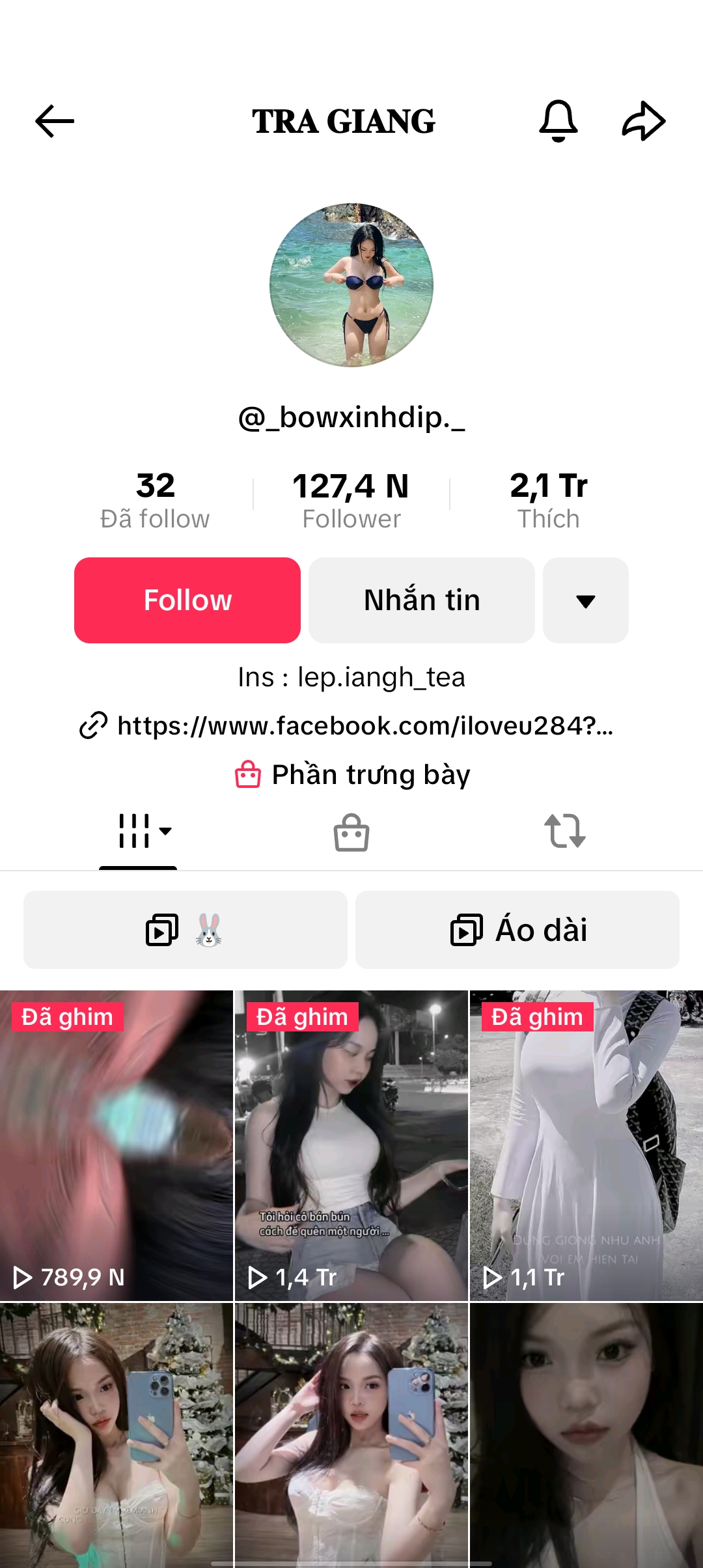Open the rabbit emoji playlist
The image size is (703, 1568).
coord(186,930)
